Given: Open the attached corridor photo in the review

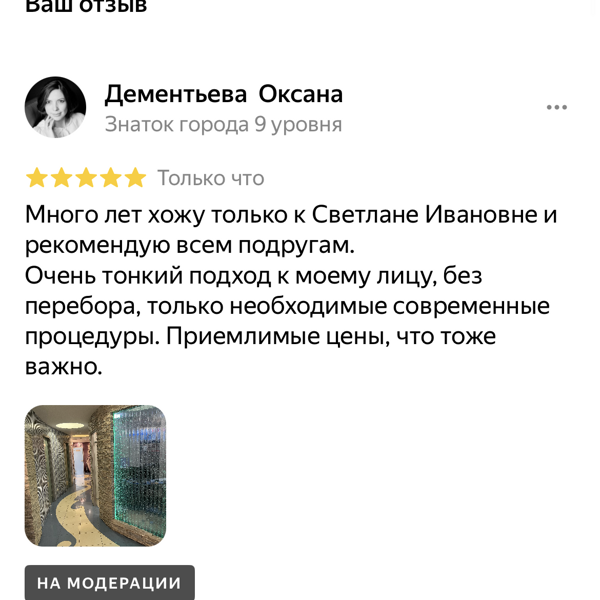Looking at the screenshot, I should (x=95, y=474).
